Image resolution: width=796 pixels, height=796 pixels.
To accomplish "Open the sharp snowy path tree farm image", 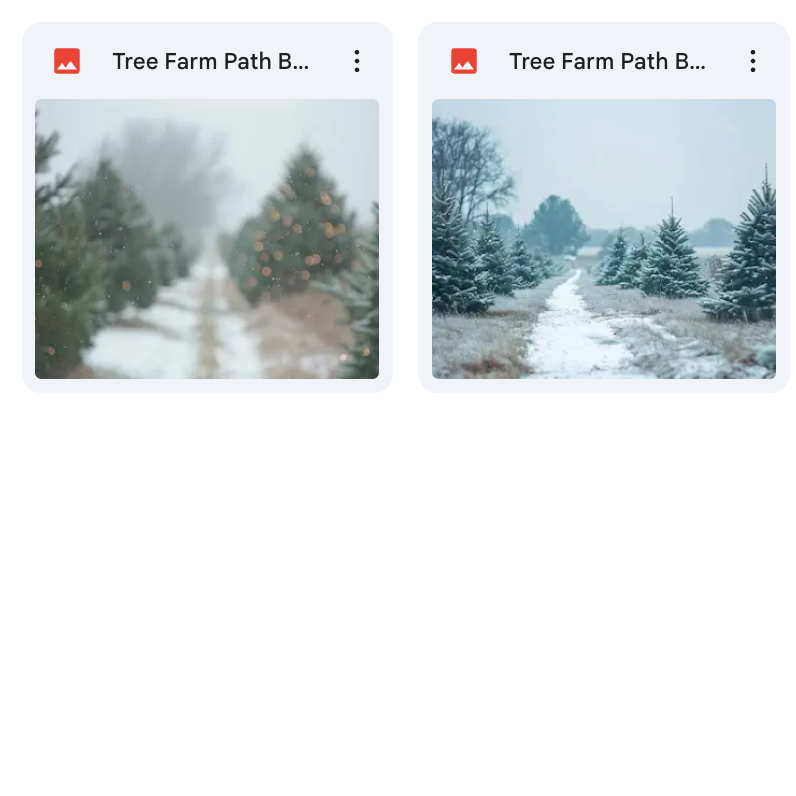I will (x=603, y=238).
